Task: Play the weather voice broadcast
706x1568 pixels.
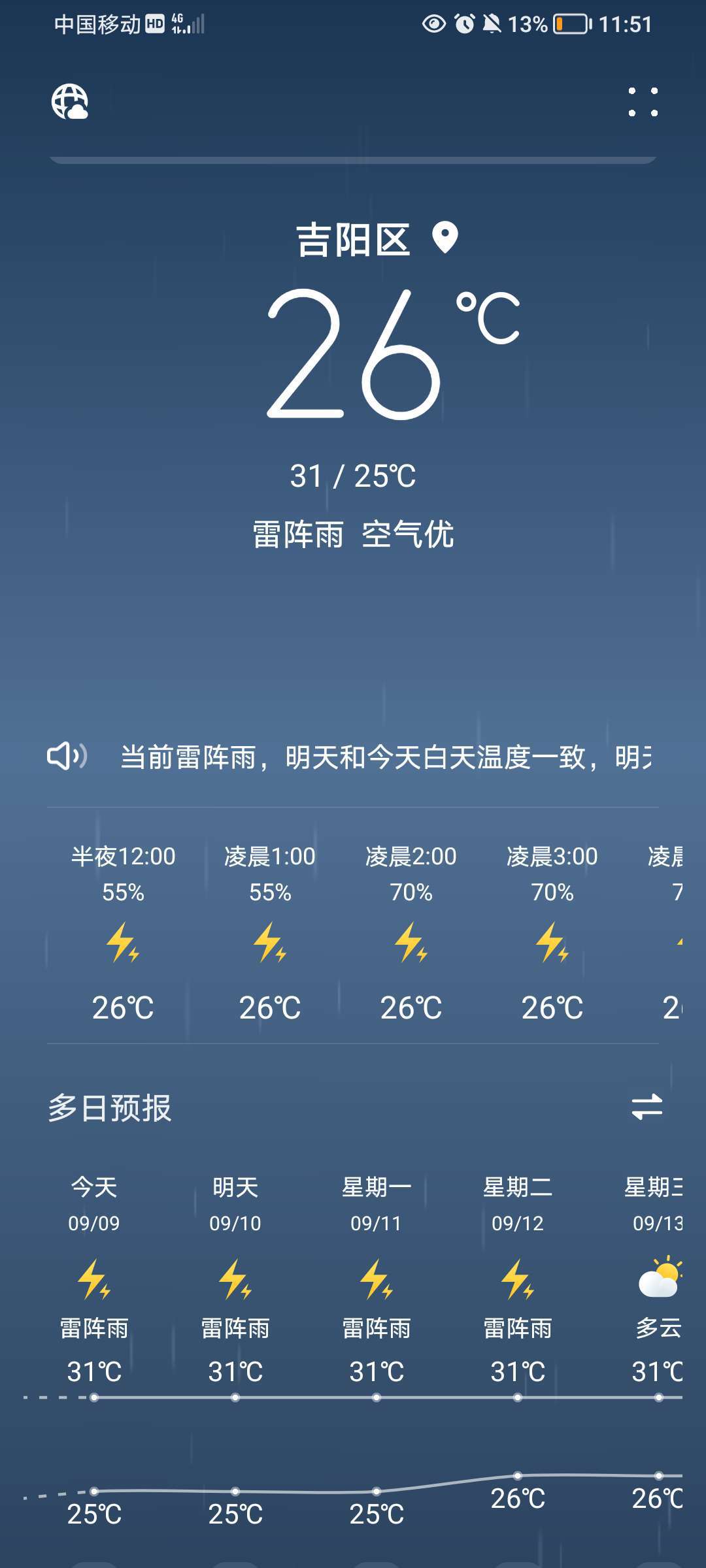Action: click(x=67, y=757)
